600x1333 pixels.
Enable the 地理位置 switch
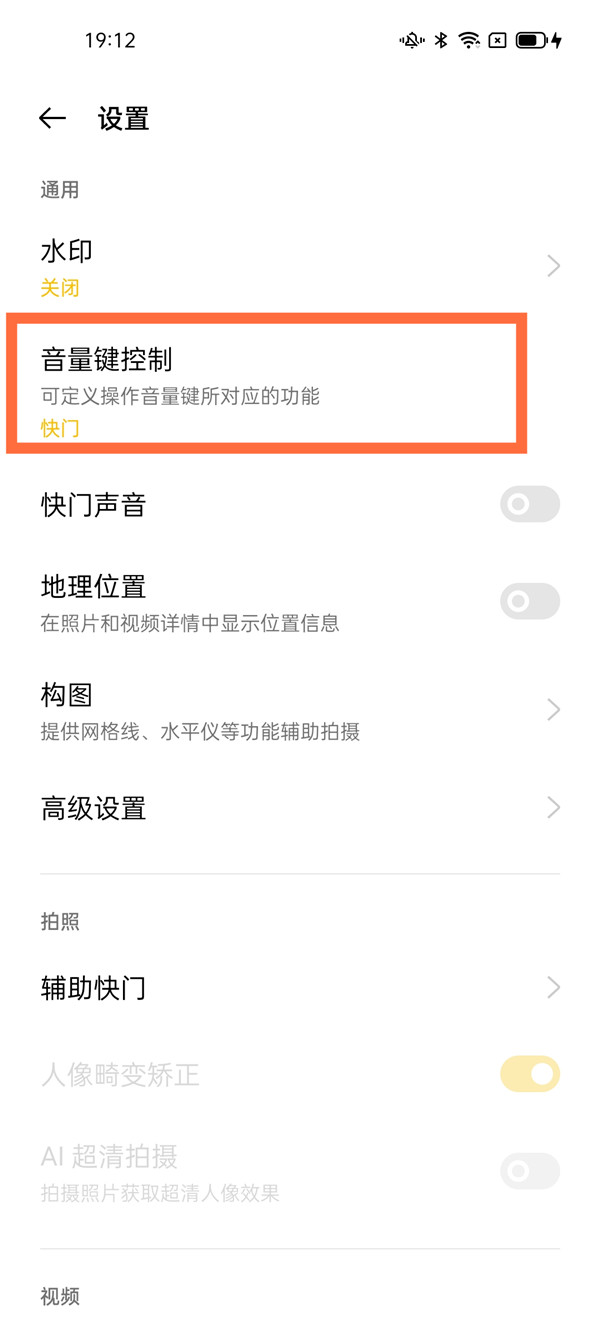[529, 601]
